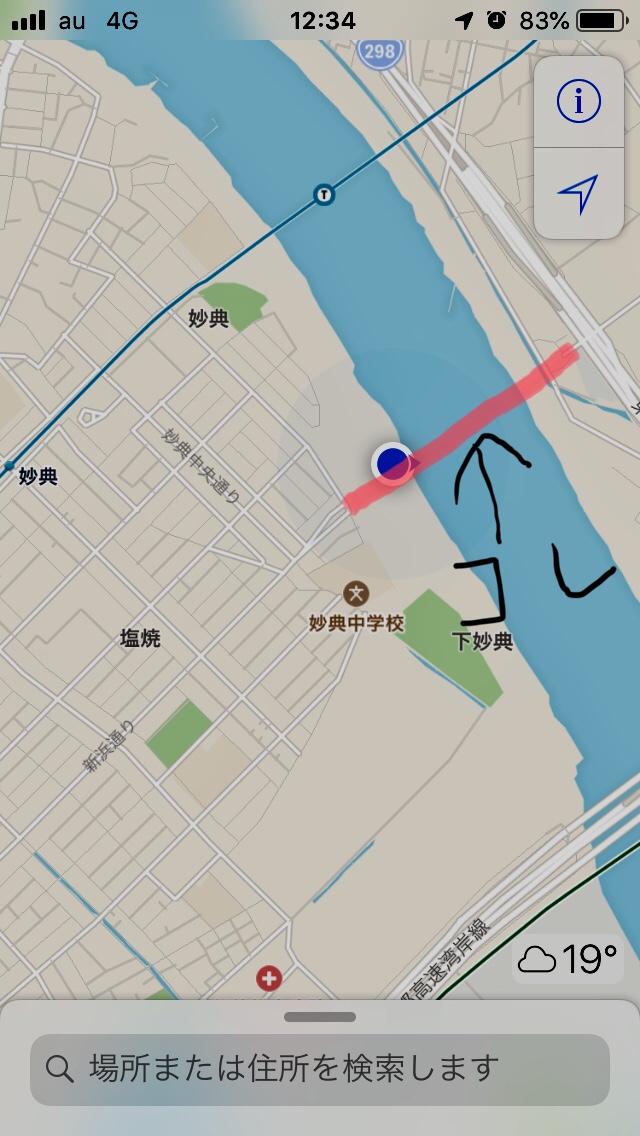Open the 19° weather widget
The width and height of the screenshot is (640, 1136).
point(568,960)
